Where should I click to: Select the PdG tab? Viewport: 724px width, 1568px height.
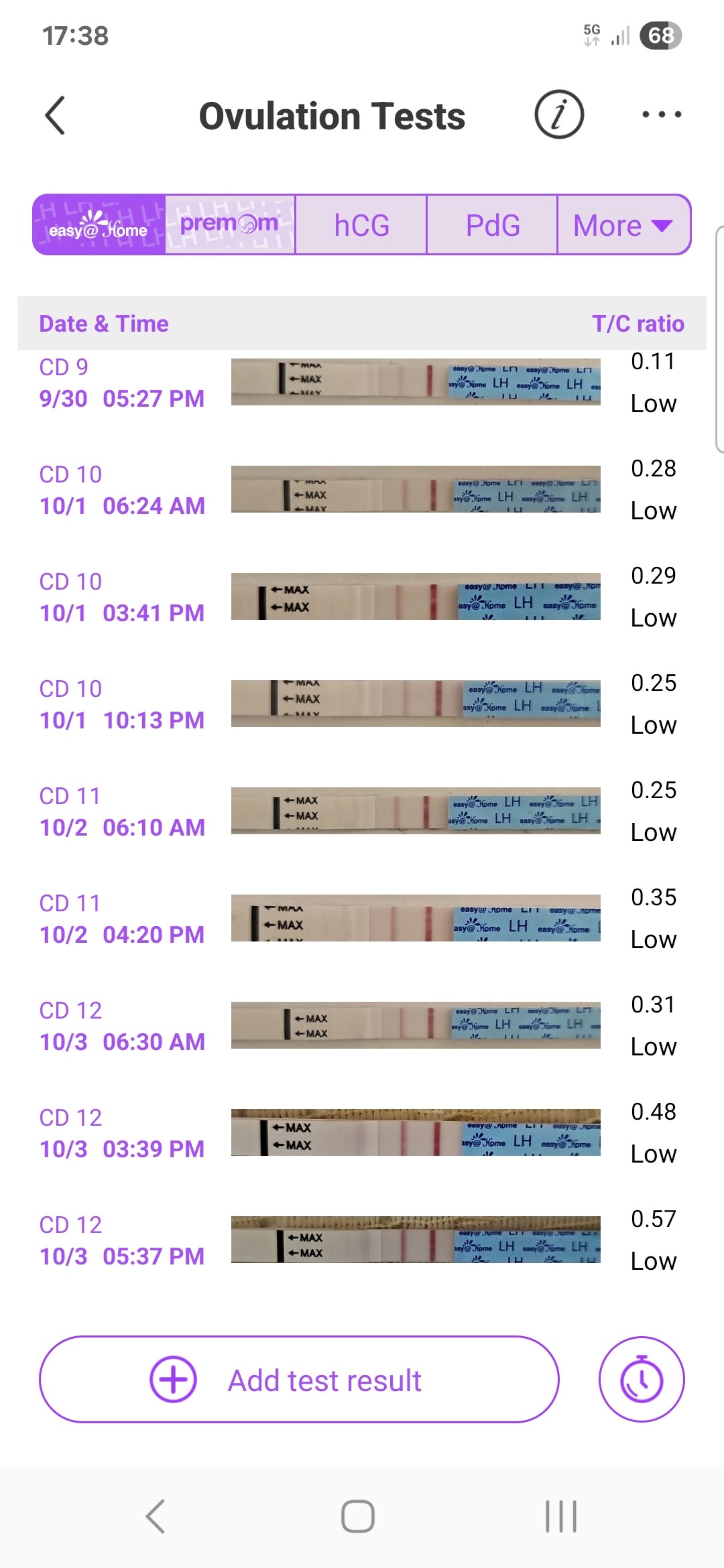(x=493, y=225)
